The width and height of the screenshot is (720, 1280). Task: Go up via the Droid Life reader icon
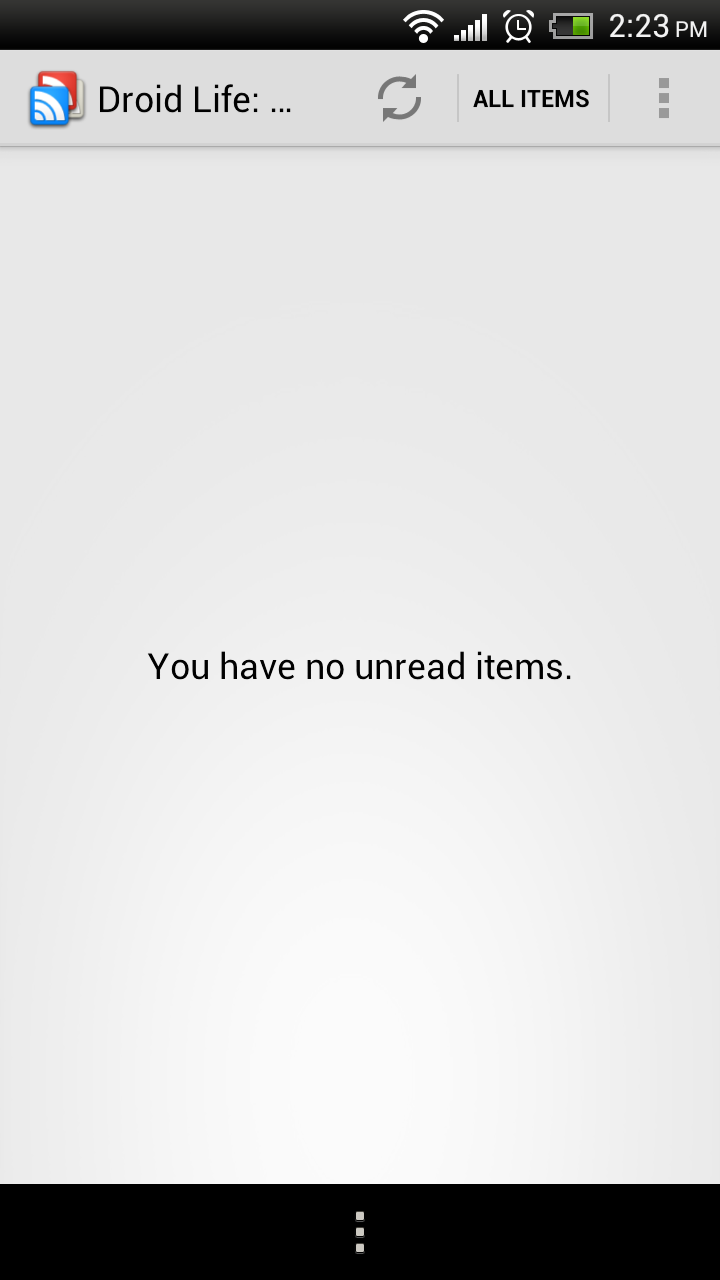(54, 99)
